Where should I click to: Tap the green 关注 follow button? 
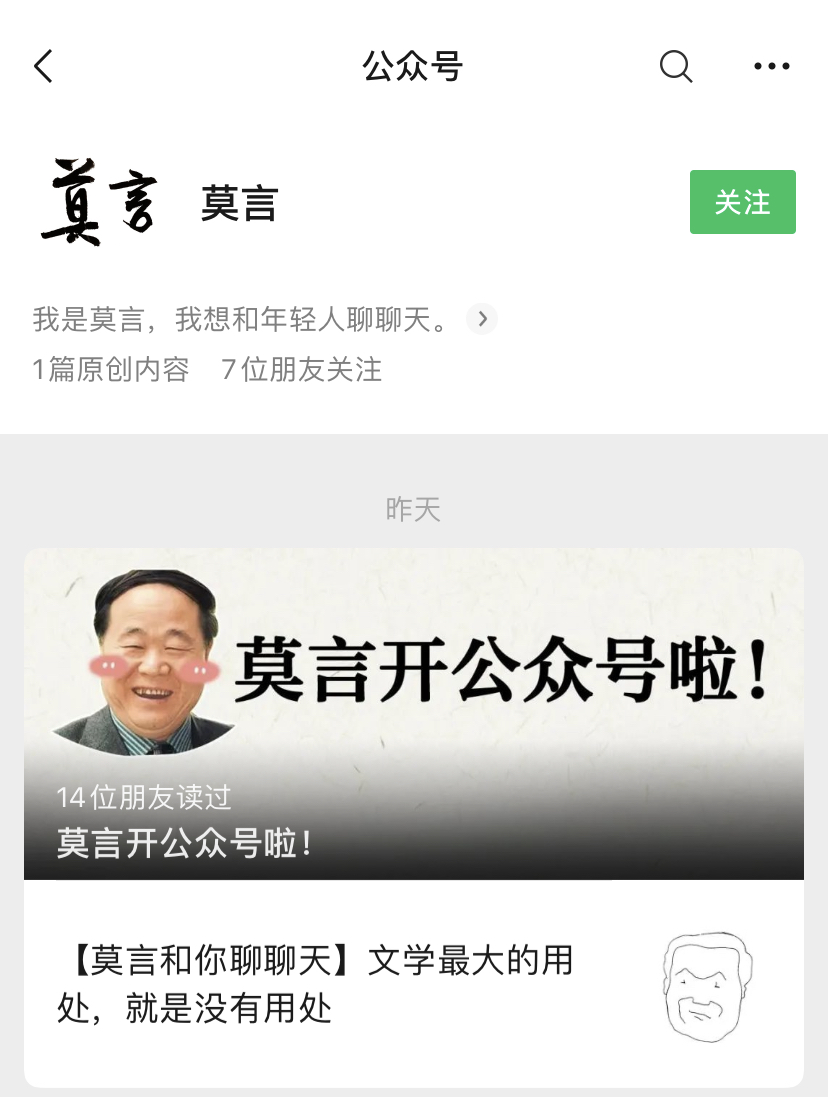(743, 201)
